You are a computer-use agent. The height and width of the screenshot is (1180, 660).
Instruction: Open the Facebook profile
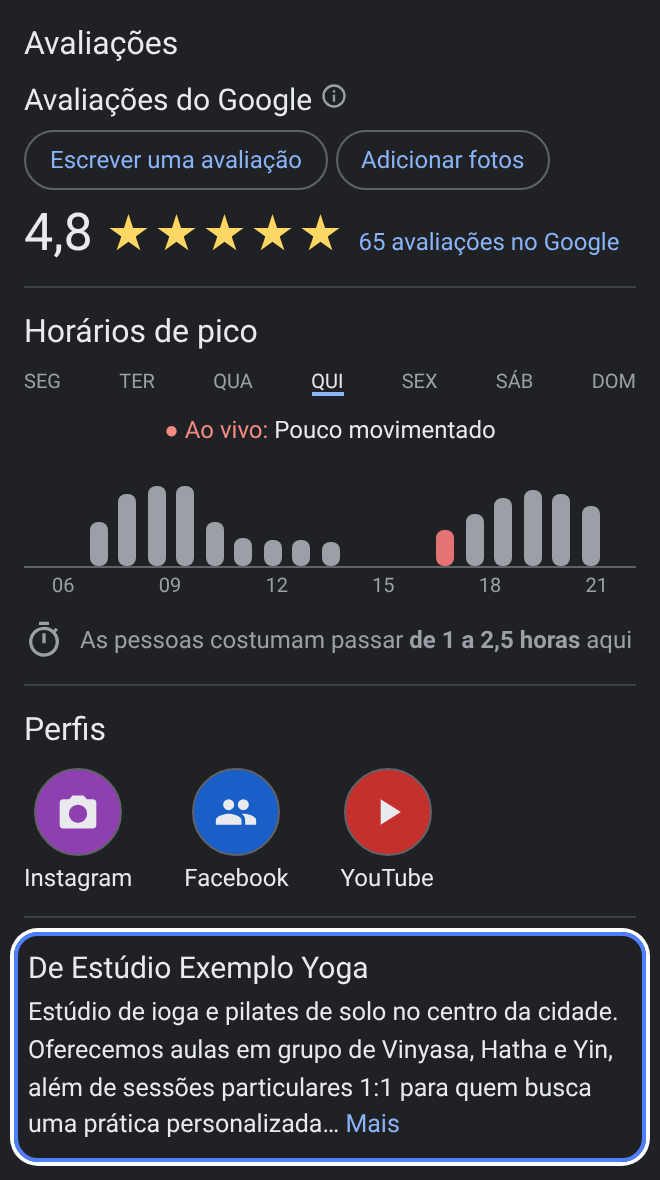tap(236, 829)
